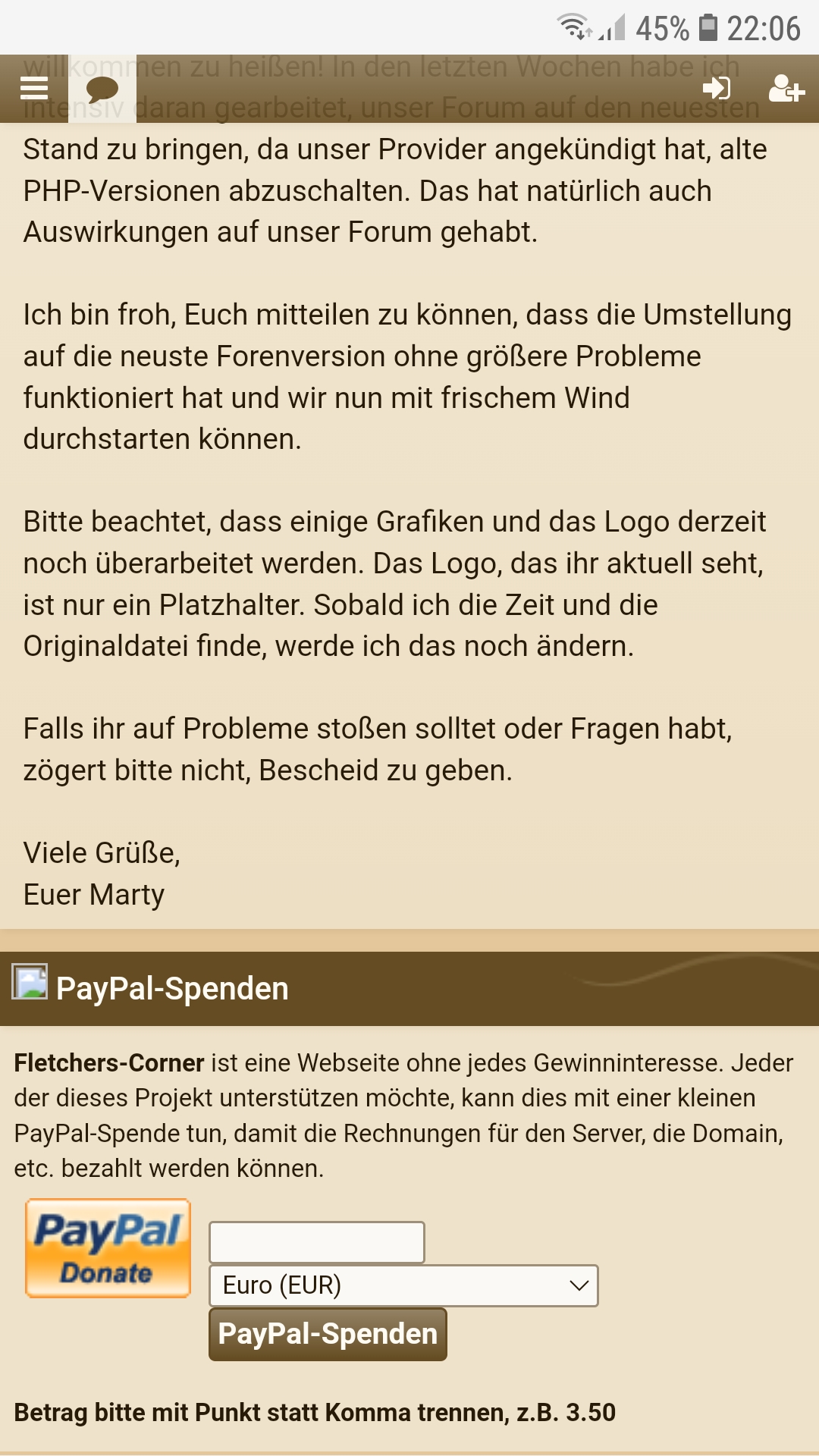Image resolution: width=819 pixels, height=1456 pixels.
Task: Tap the login icon
Action: click(x=717, y=89)
